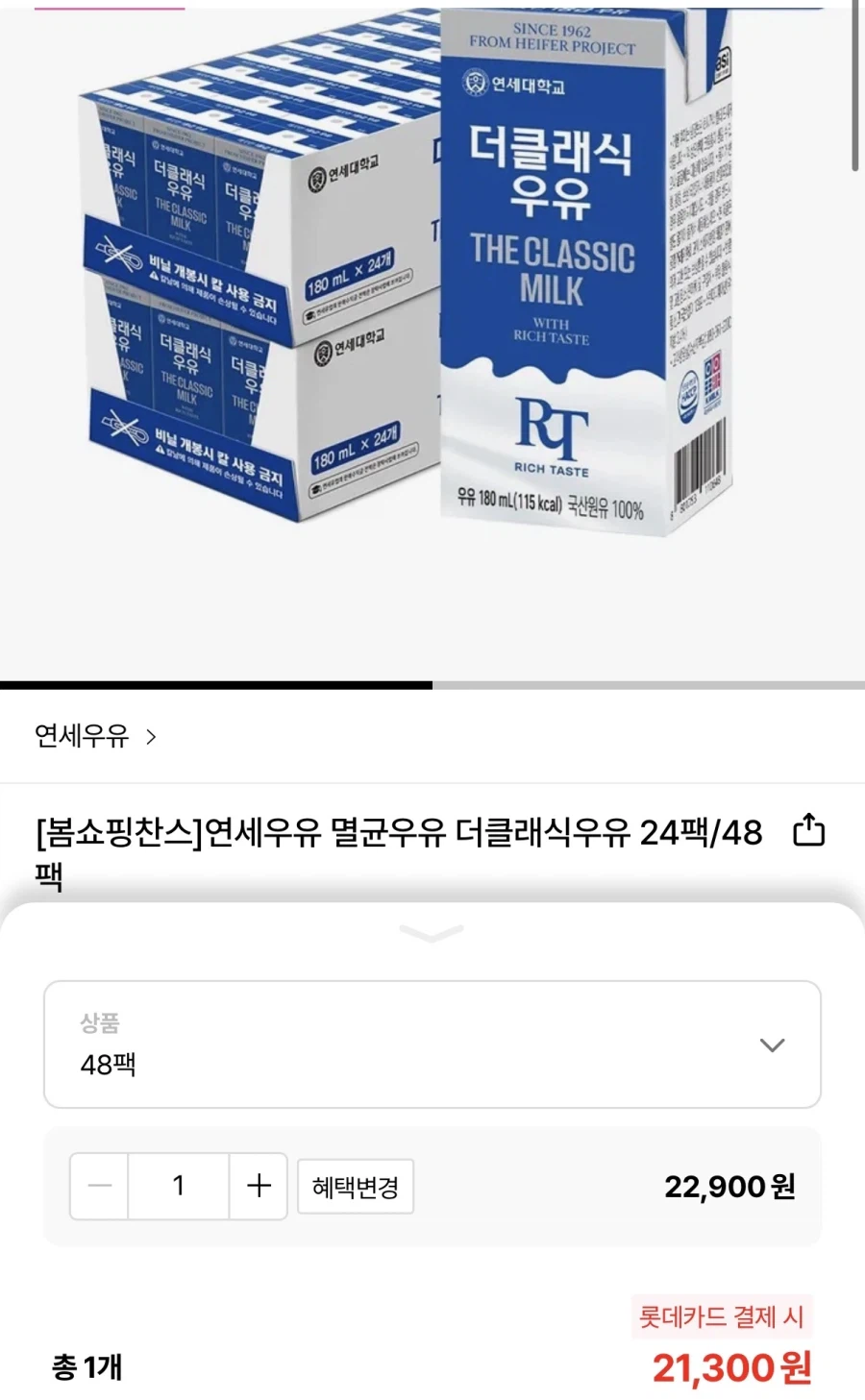Image resolution: width=865 pixels, height=1400 pixels.
Task: Decrease quantity with the minus button
Action: [99, 1186]
